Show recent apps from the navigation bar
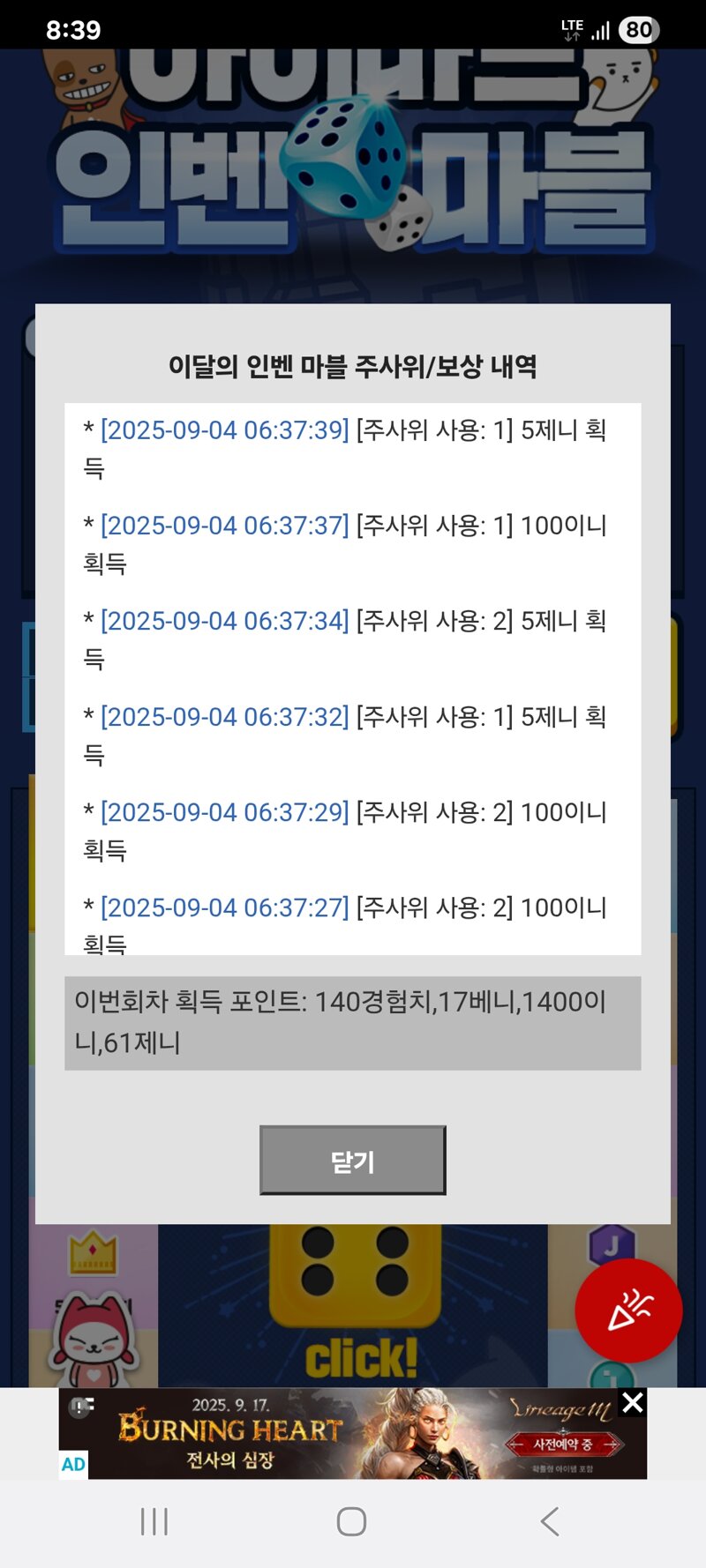This screenshot has width=706, height=1568. pos(154,1521)
